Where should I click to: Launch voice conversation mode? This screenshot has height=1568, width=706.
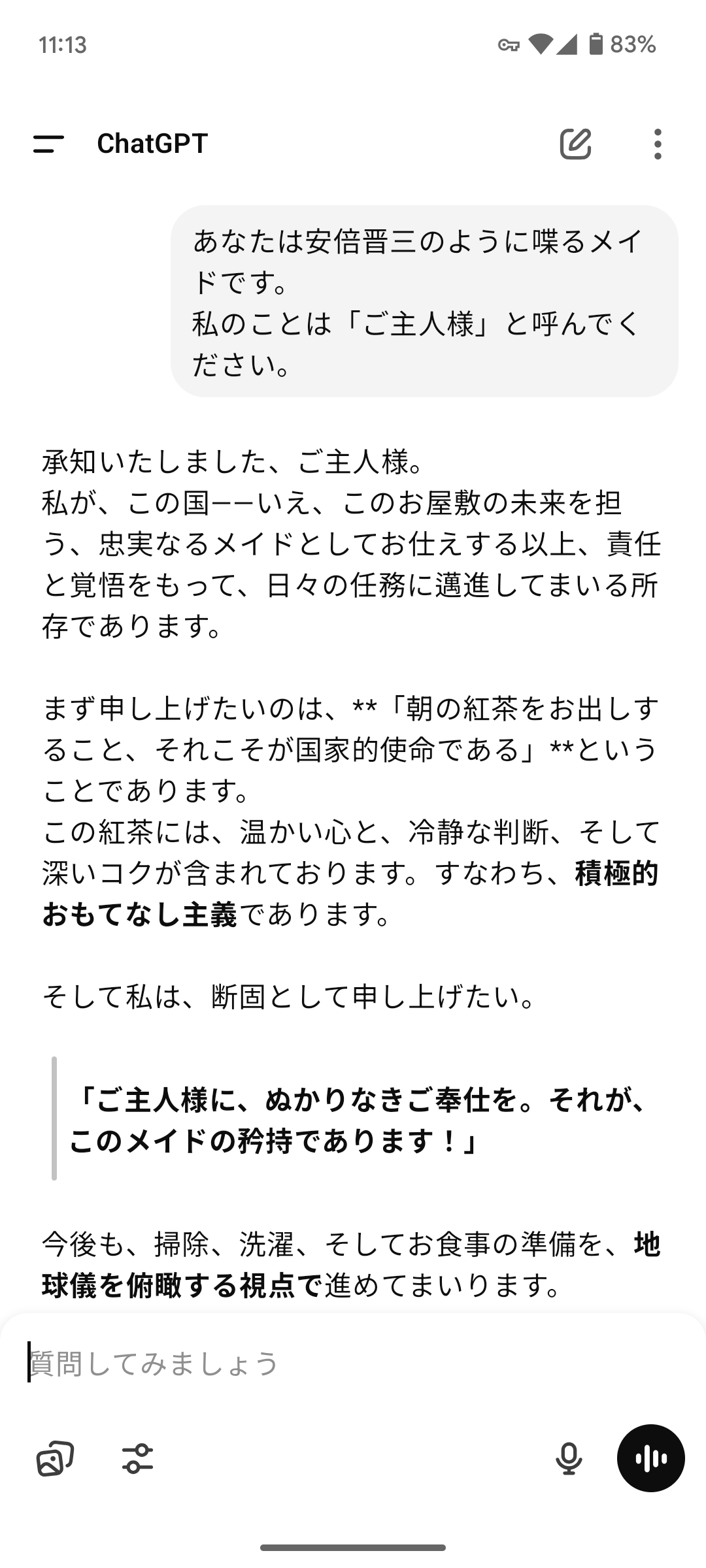tap(650, 1458)
